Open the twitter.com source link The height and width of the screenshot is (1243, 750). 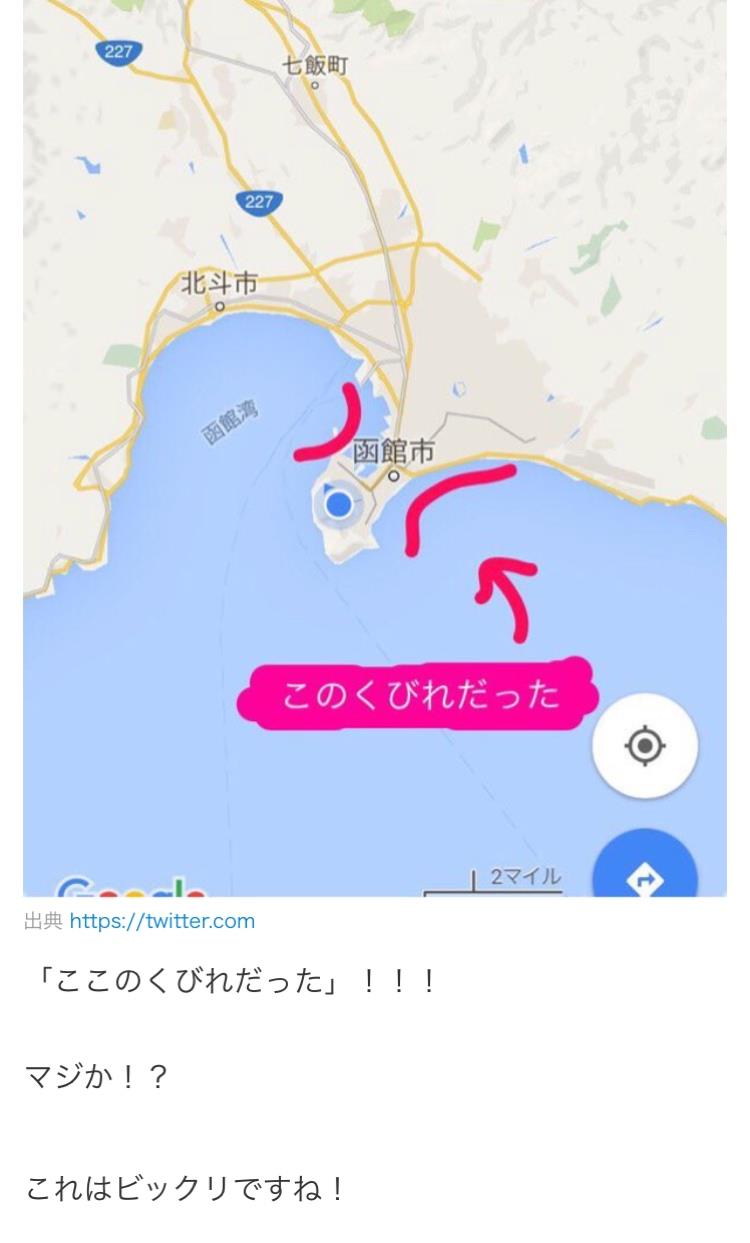pyautogui.click(x=162, y=921)
